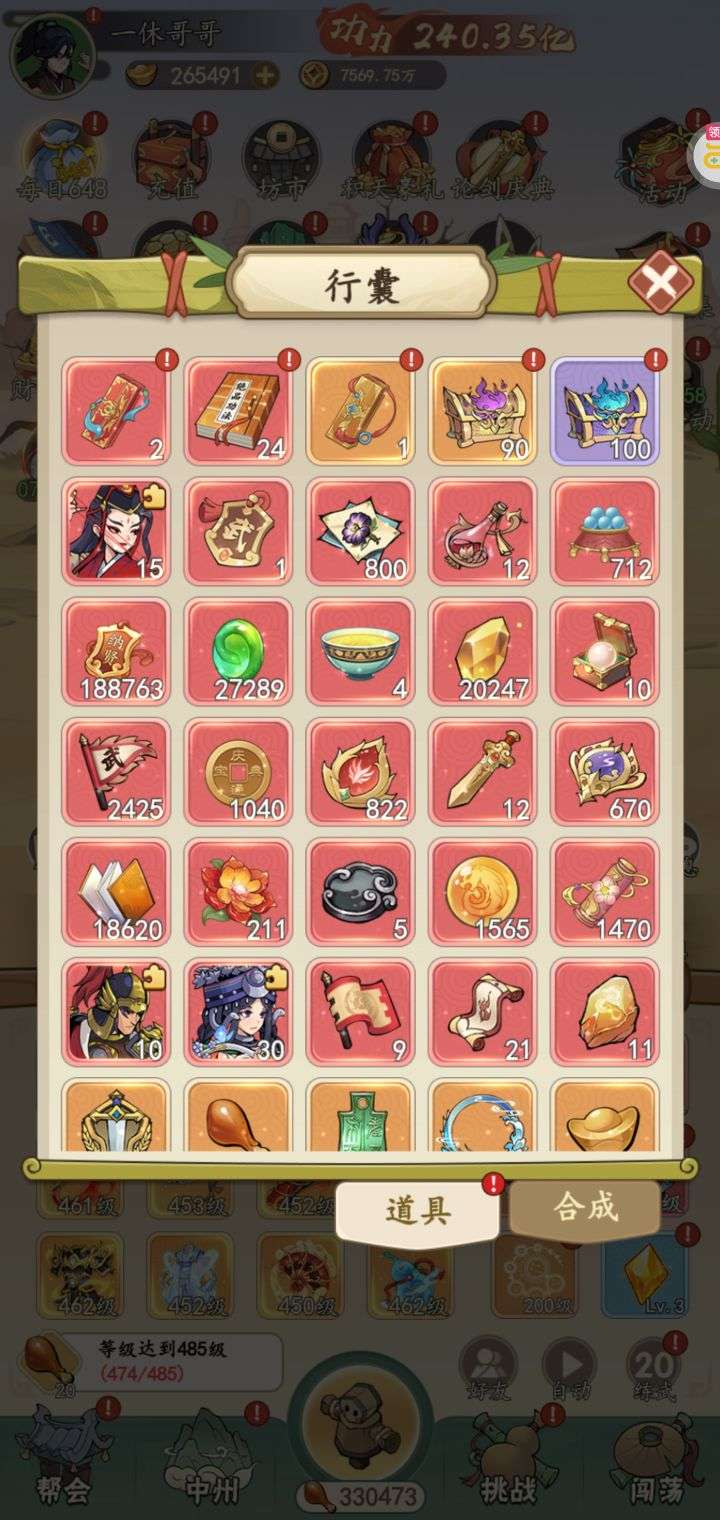
Task: Tap the golden orb item showing 1565
Action: [483, 892]
